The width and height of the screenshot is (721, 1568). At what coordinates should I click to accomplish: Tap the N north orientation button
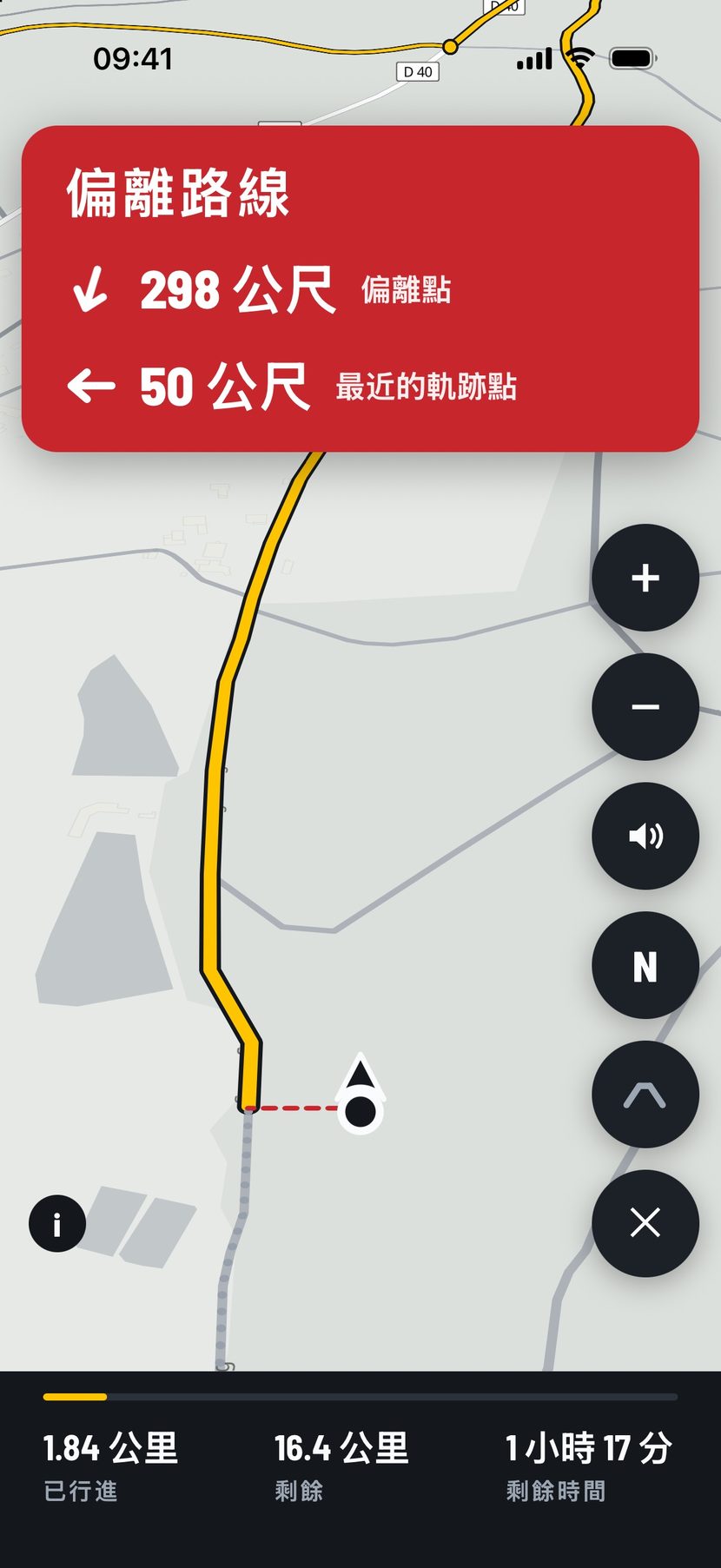coord(645,965)
